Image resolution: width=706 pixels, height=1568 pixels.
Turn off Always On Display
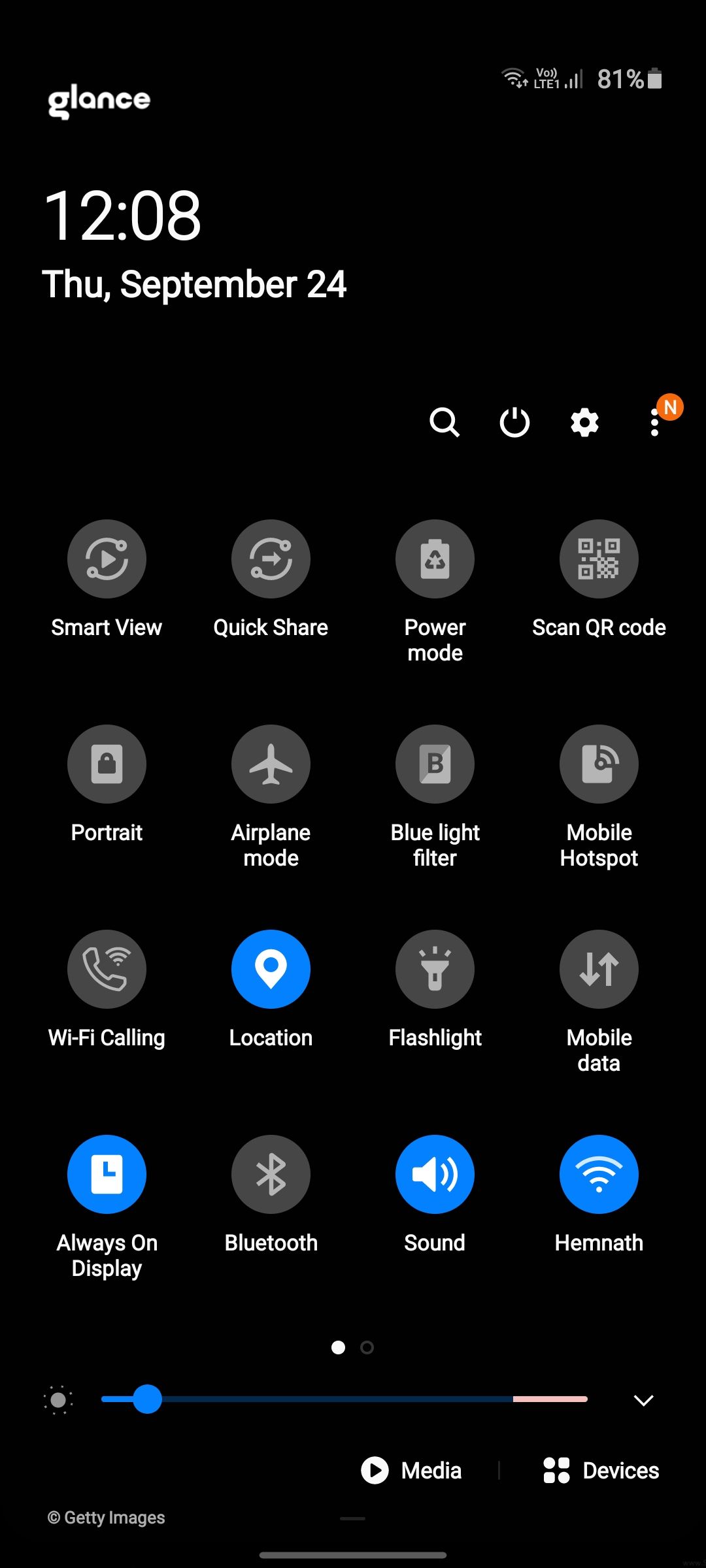click(107, 1174)
